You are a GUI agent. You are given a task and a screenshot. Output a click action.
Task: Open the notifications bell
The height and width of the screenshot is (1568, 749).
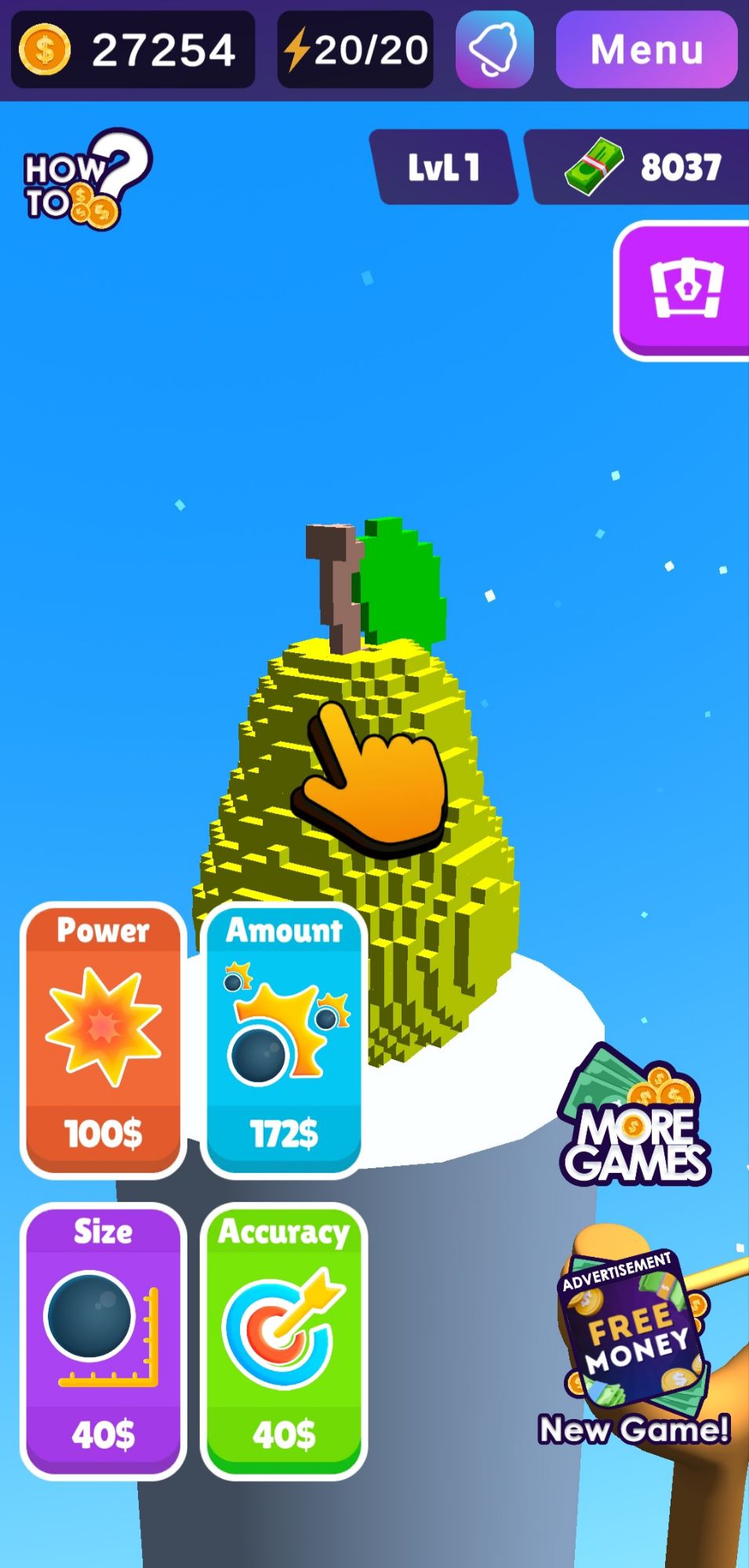(x=494, y=49)
